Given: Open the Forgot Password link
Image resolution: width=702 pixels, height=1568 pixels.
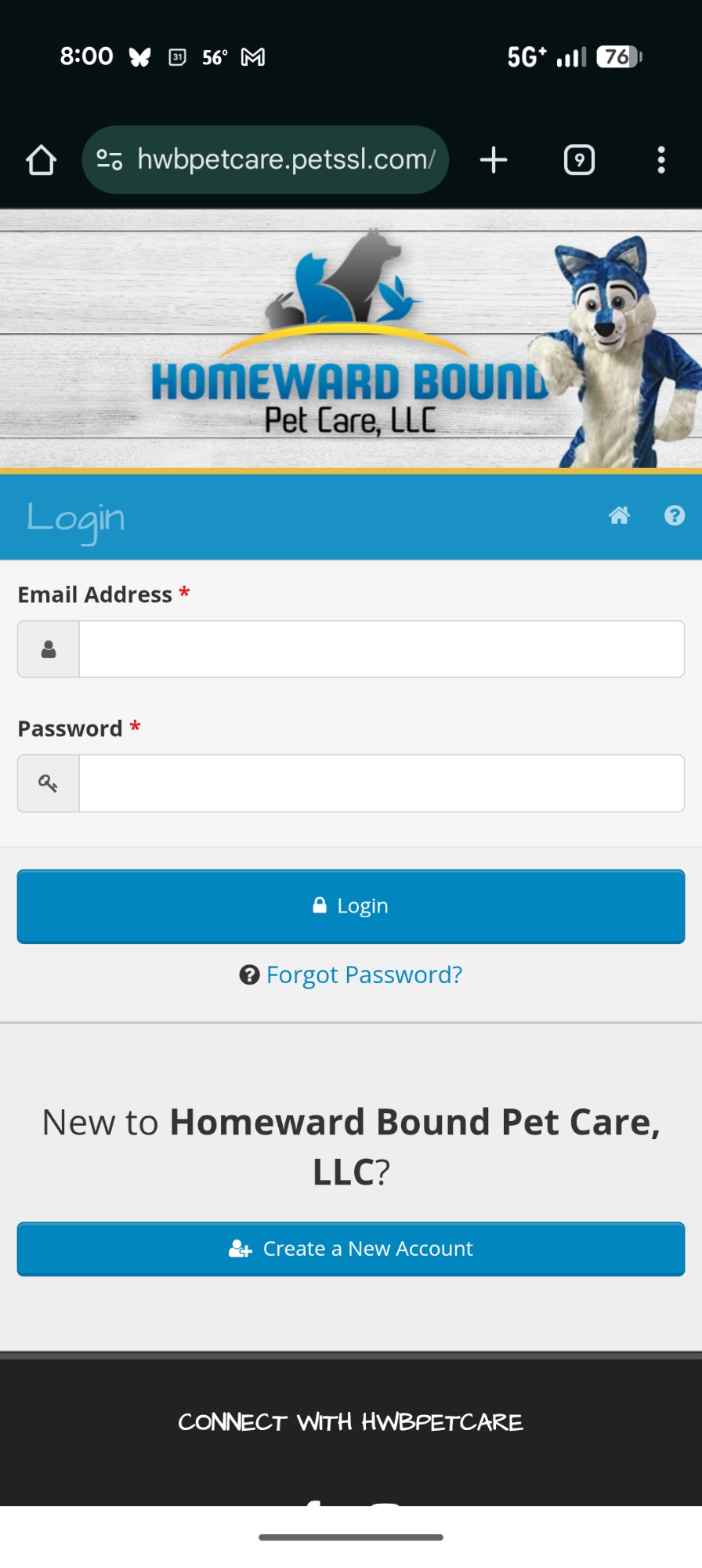Looking at the screenshot, I should [364, 975].
